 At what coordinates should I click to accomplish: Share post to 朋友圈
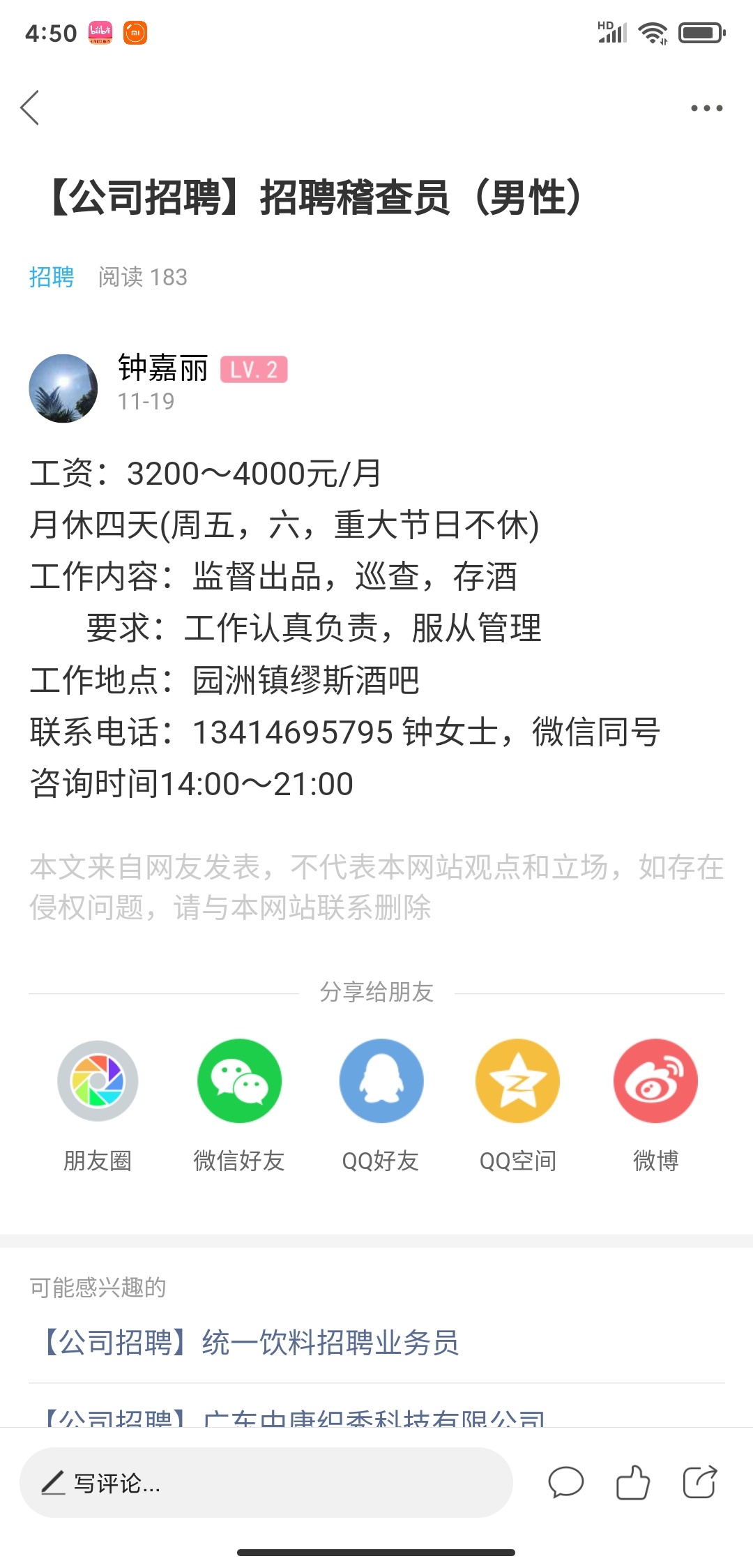[98, 1081]
